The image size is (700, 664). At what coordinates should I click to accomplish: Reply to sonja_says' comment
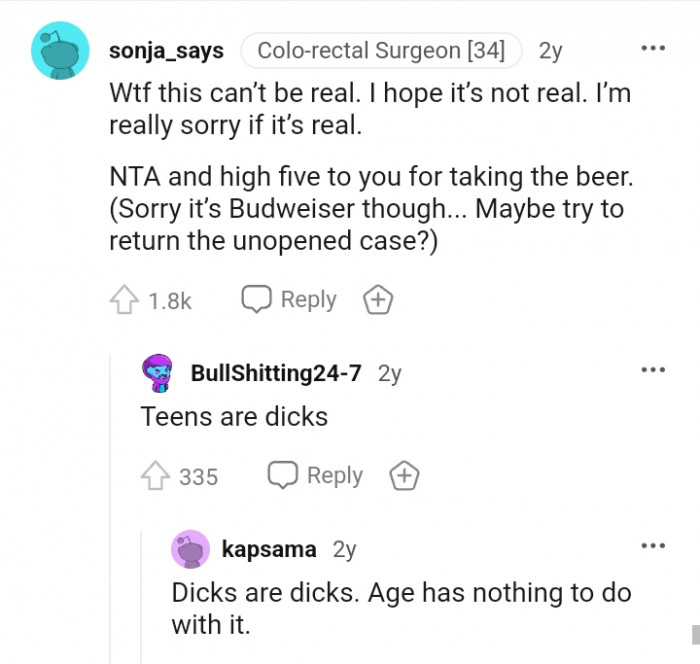(x=289, y=300)
